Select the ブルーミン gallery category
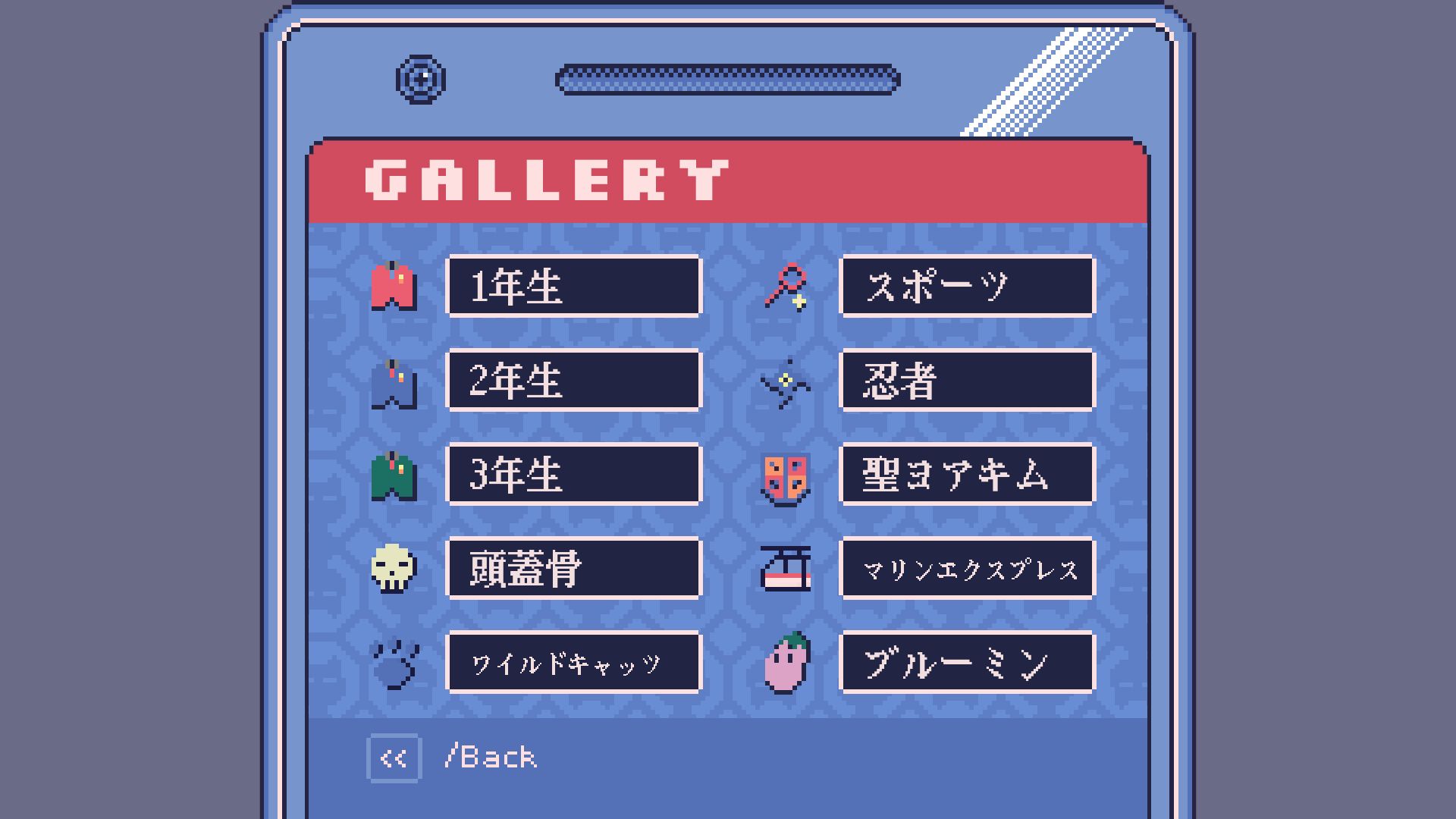 (967, 662)
